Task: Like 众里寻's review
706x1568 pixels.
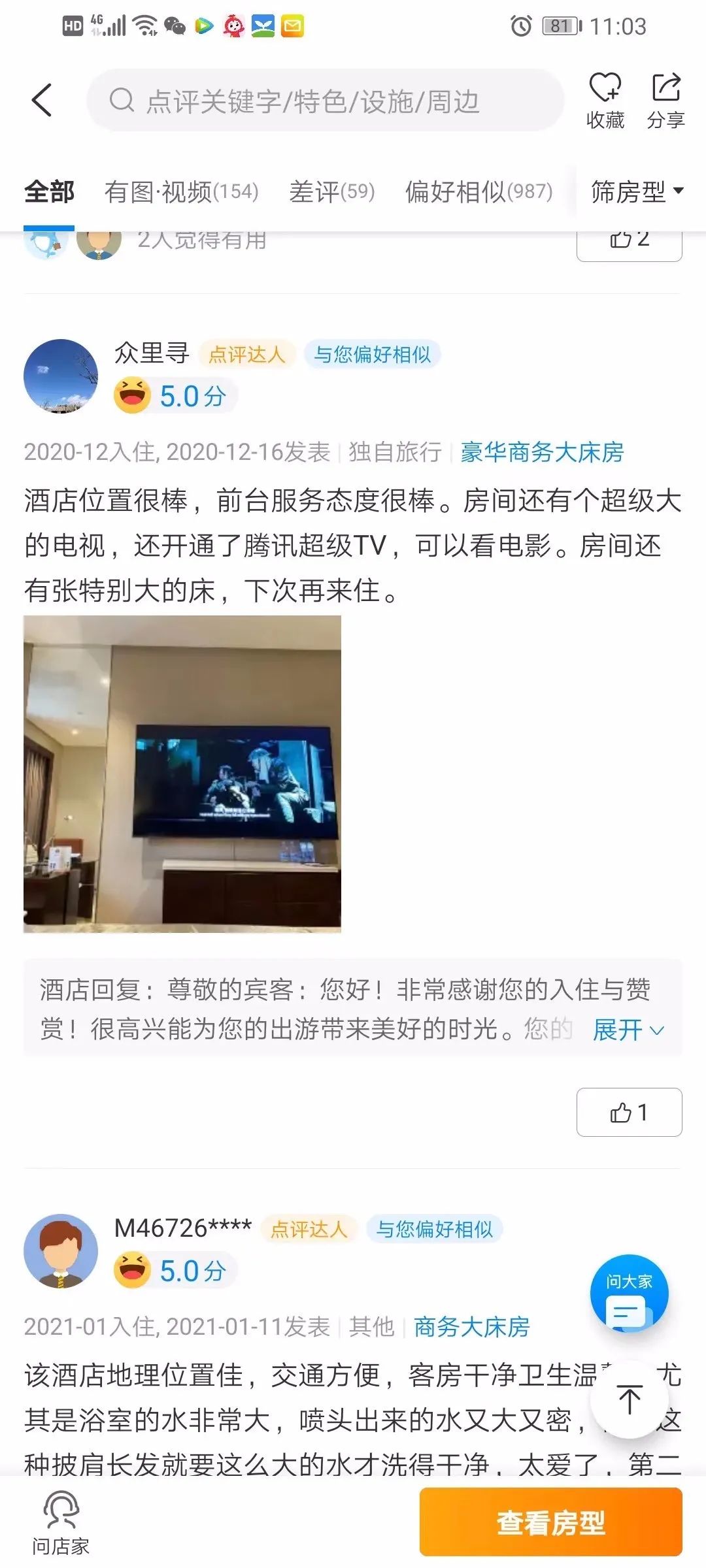Action: [629, 1112]
